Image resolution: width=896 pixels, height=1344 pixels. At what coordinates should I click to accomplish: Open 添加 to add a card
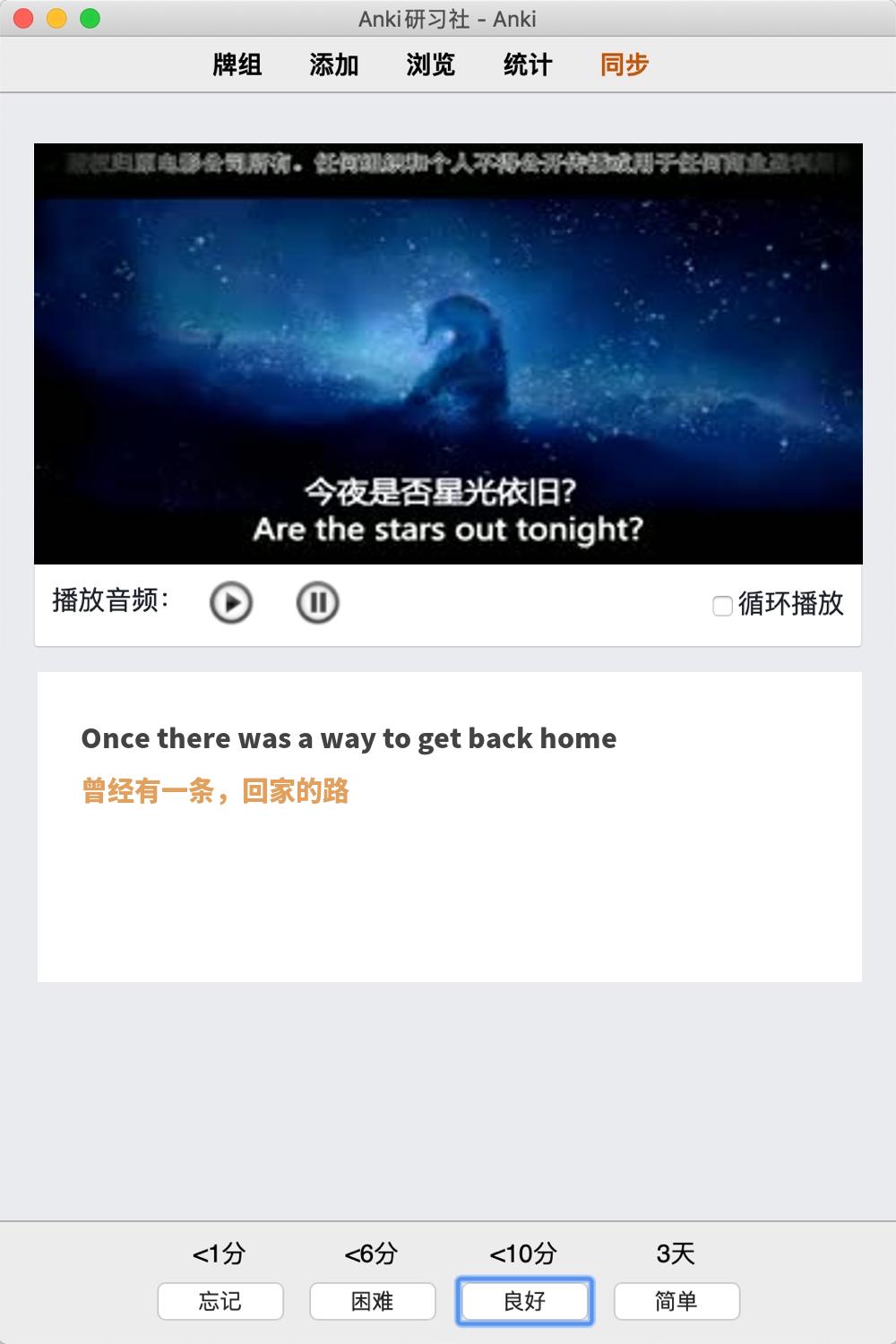point(334,65)
